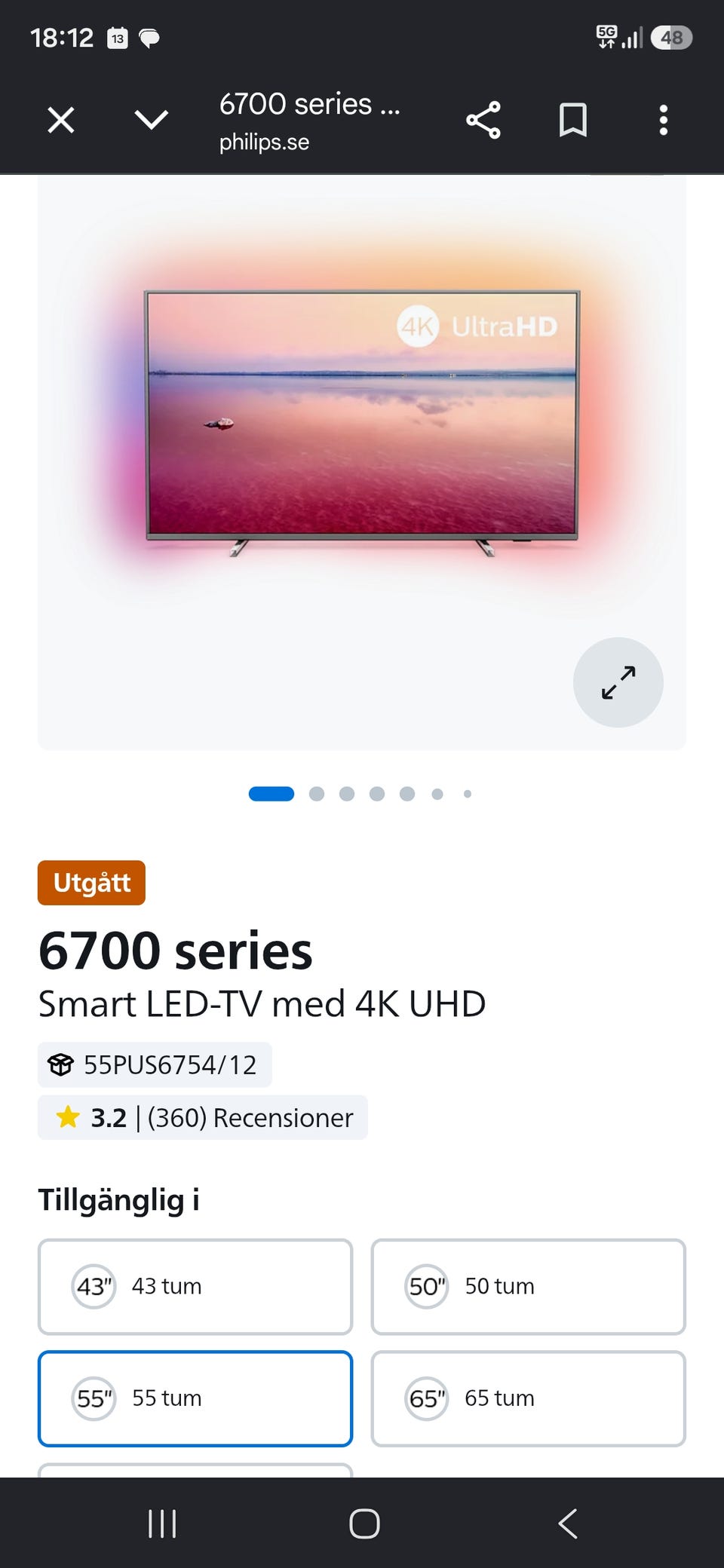Choose the 55 tum size option
The image size is (724, 1568).
click(195, 1398)
